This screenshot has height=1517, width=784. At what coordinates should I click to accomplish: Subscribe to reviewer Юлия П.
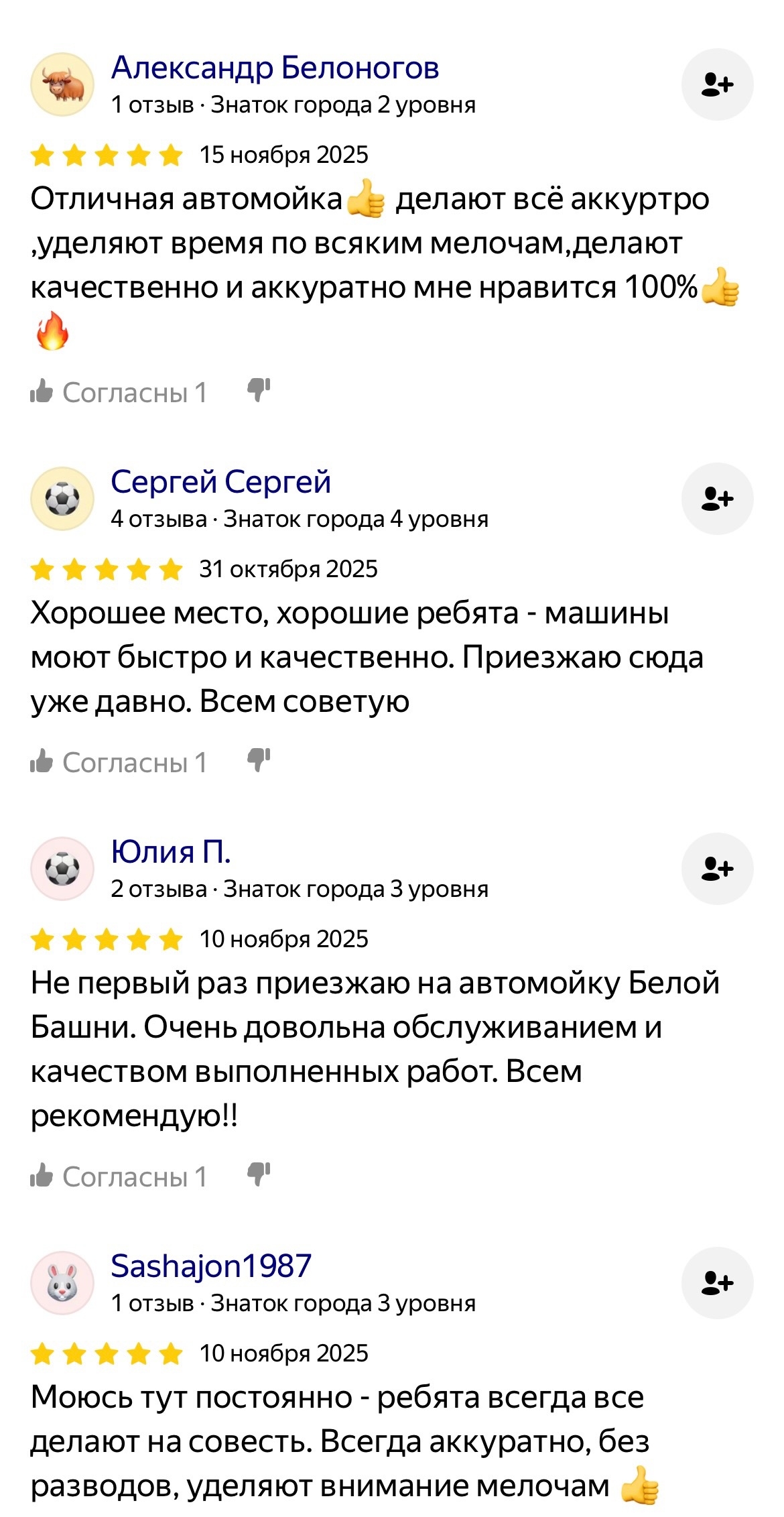click(717, 869)
